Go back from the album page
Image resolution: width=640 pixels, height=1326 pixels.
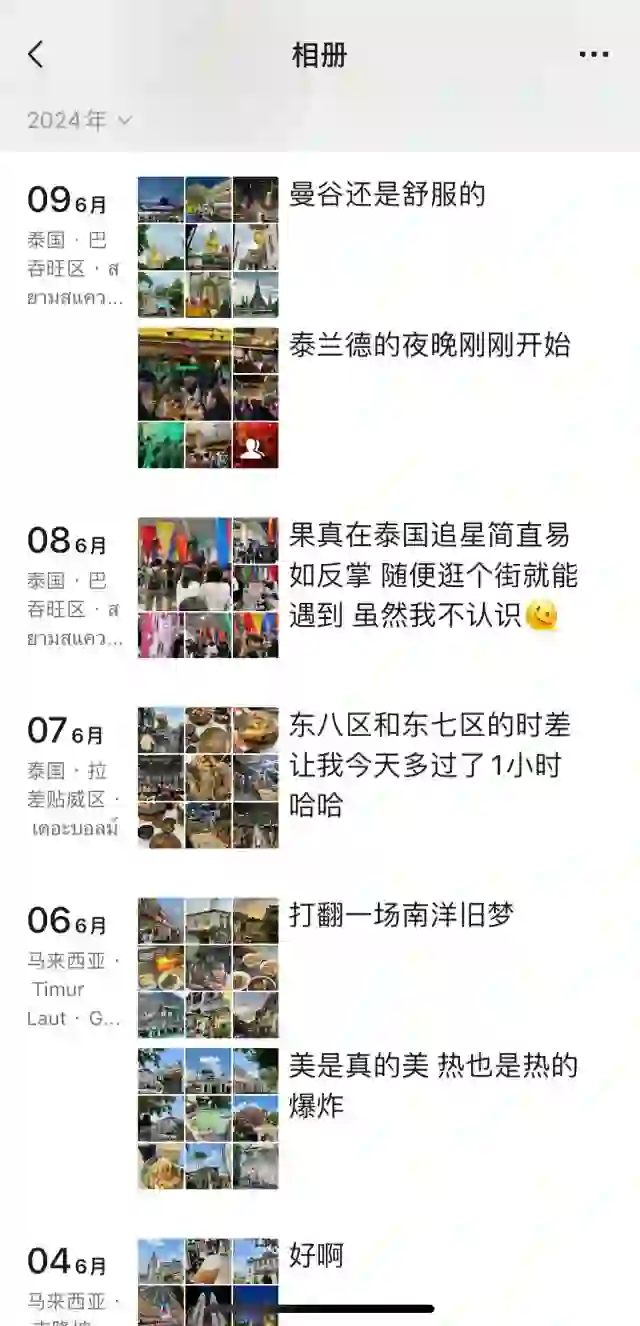[x=36, y=55]
